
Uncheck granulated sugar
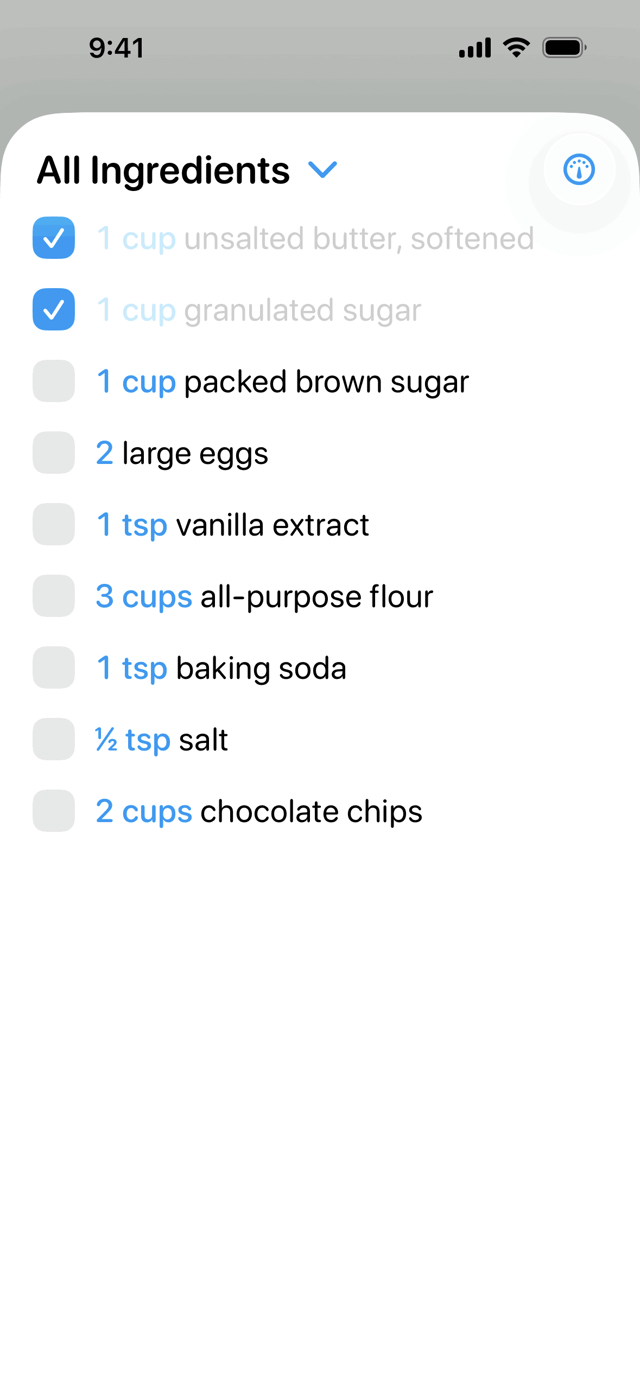pos(54,310)
